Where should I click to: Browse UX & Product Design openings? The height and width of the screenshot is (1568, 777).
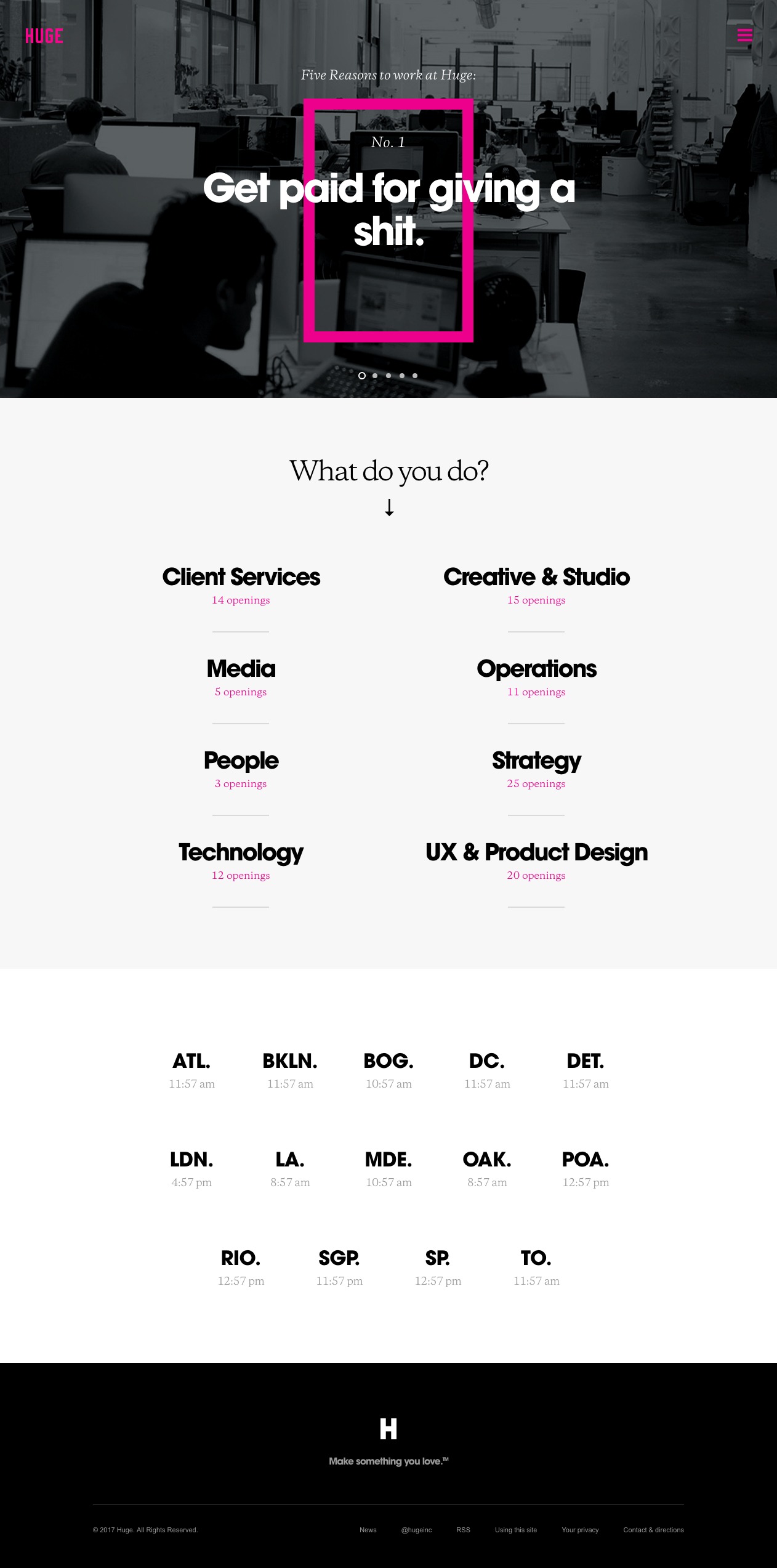tap(536, 860)
